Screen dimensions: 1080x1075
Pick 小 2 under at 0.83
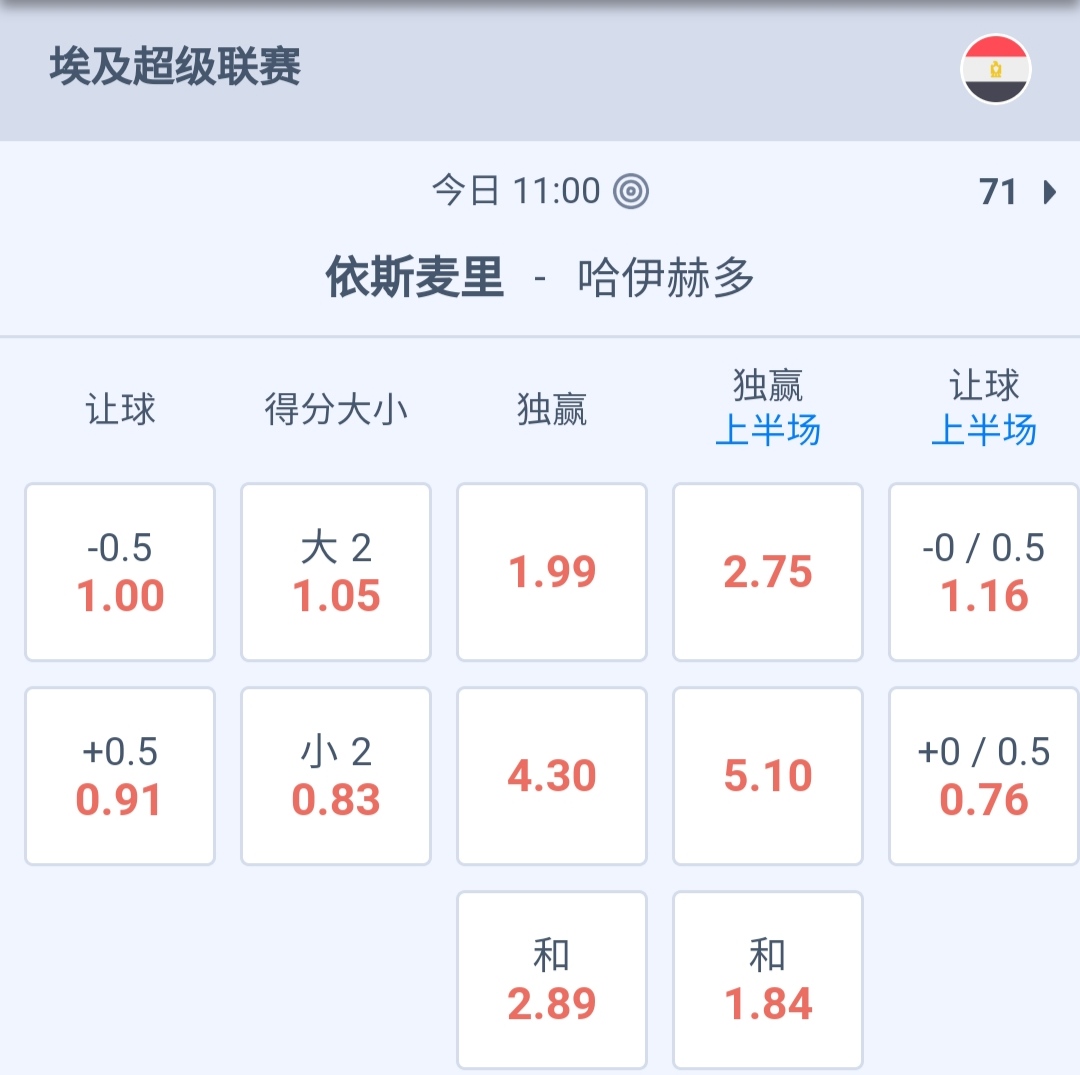tap(336, 776)
